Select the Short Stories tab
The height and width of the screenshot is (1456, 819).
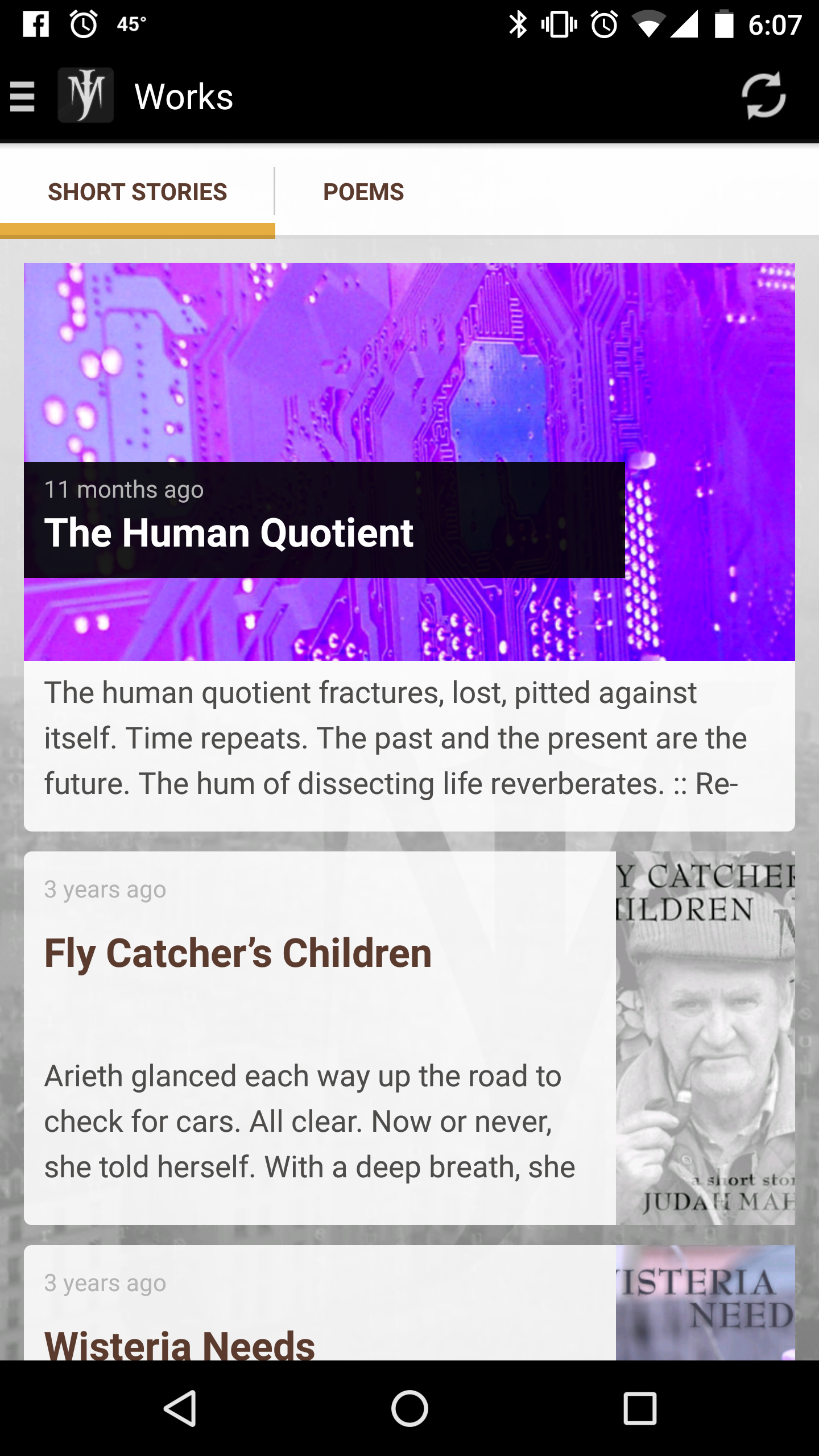point(137,192)
